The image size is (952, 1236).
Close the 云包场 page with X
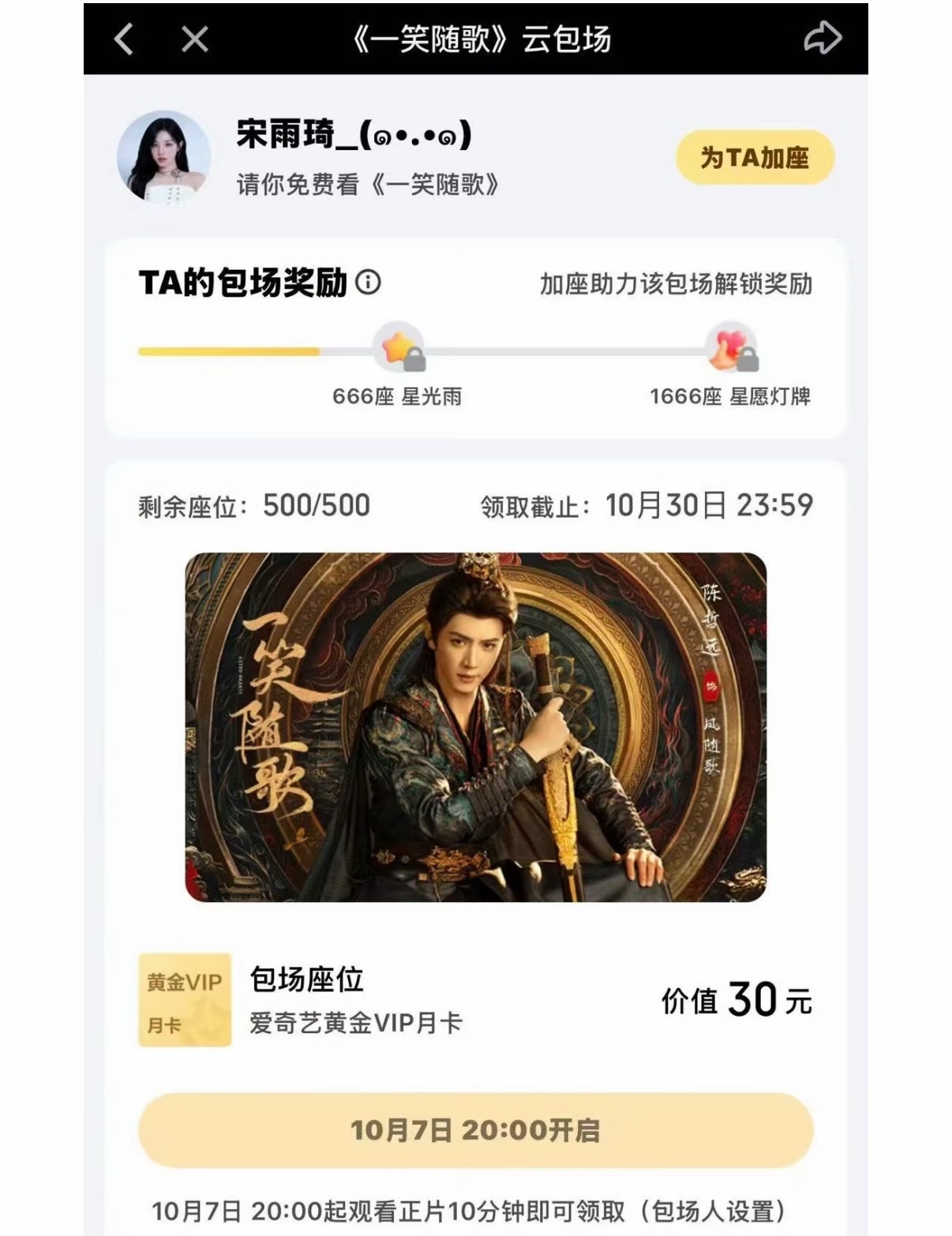pos(194,39)
